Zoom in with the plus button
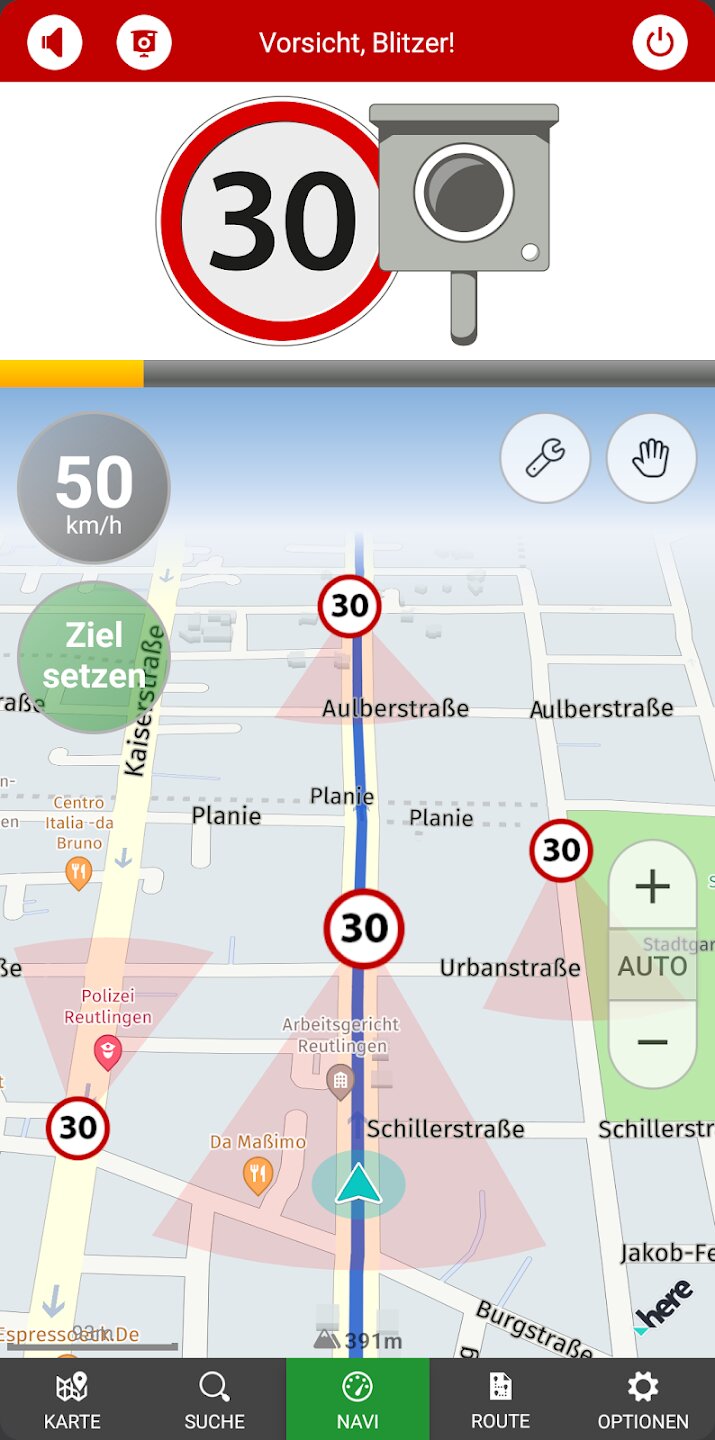This screenshot has width=715, height=1440. (652, 886)
